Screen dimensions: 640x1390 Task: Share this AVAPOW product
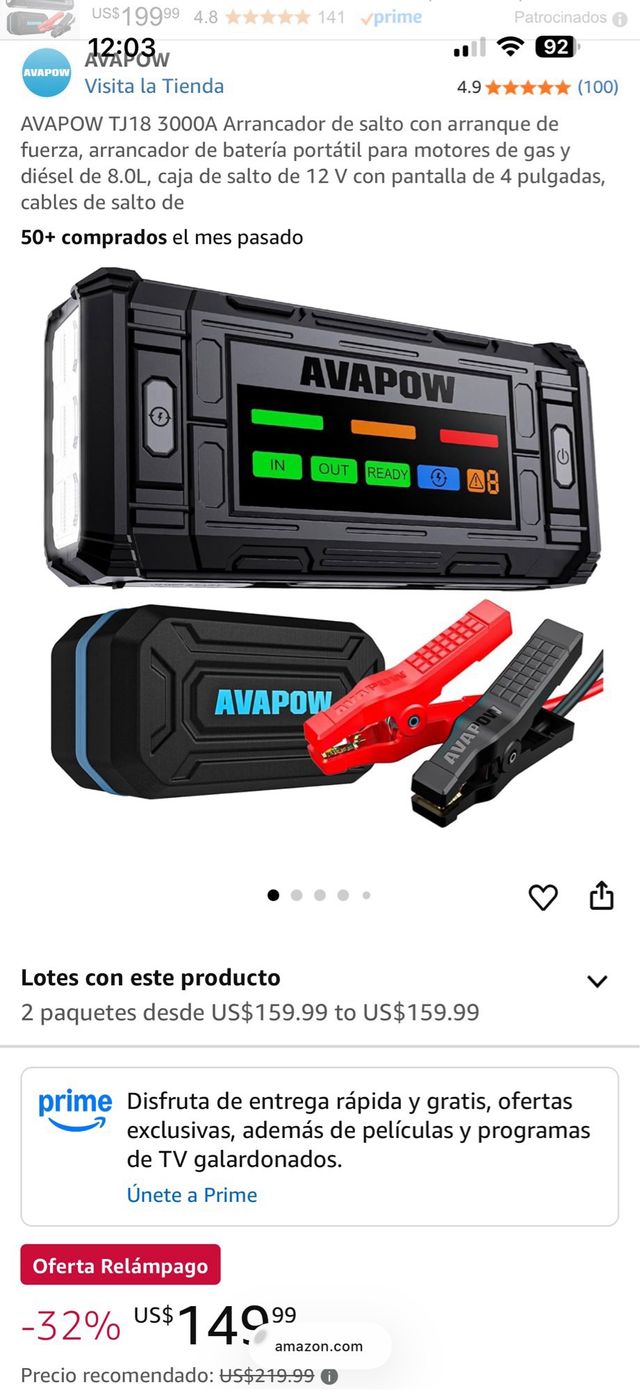[x=601, y=896]
